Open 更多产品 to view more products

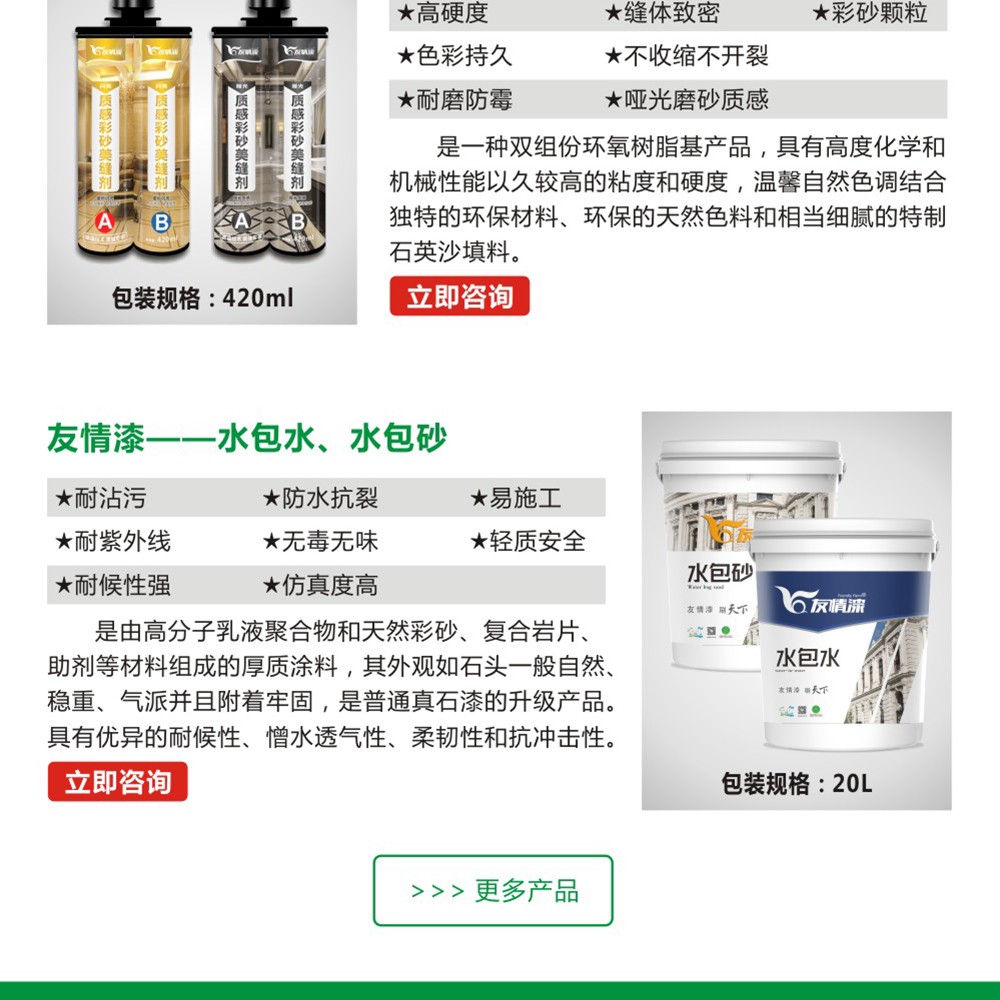pyautogui.click(x=493, y=890)
